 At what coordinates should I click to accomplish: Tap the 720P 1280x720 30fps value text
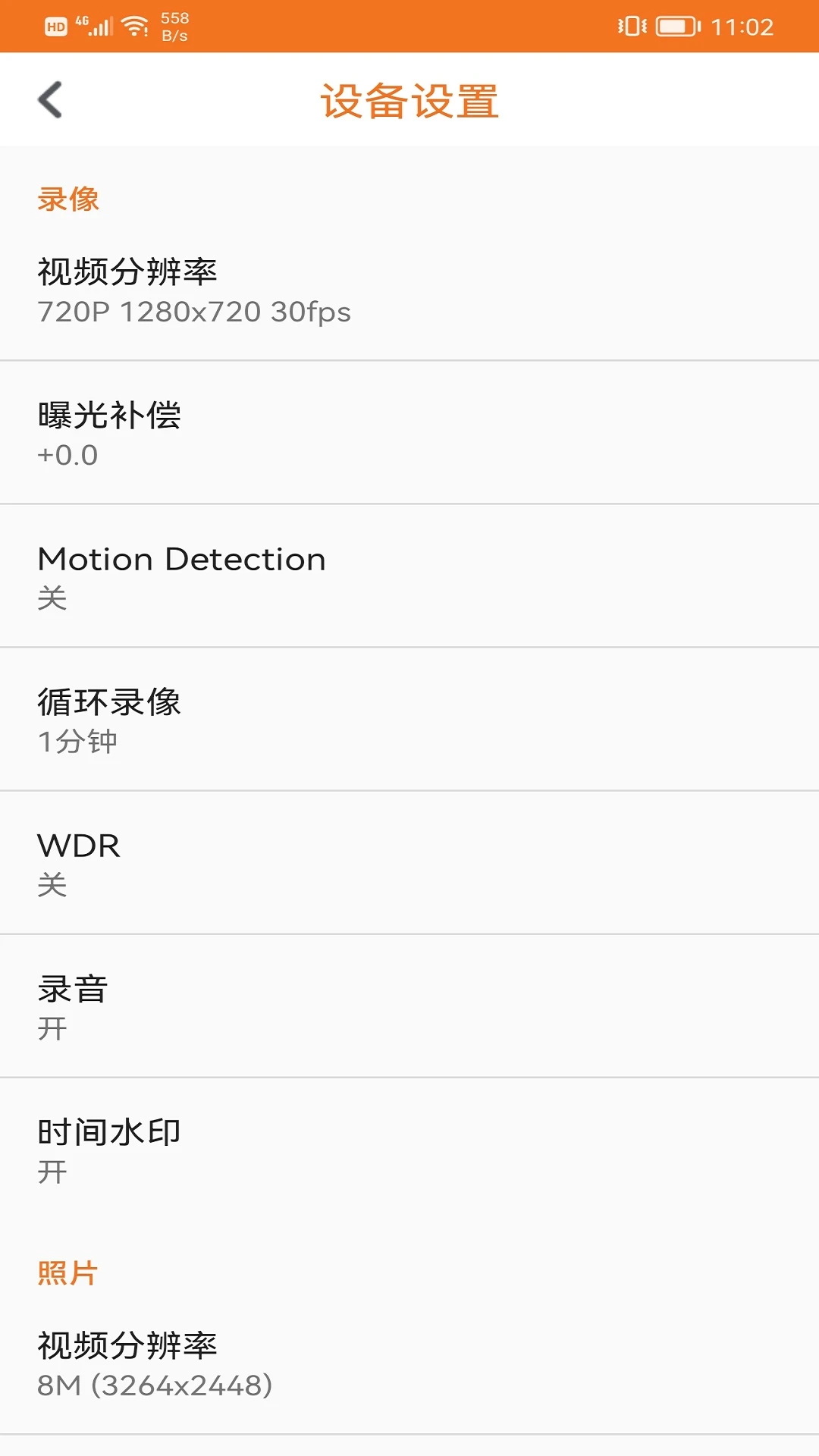194,311
